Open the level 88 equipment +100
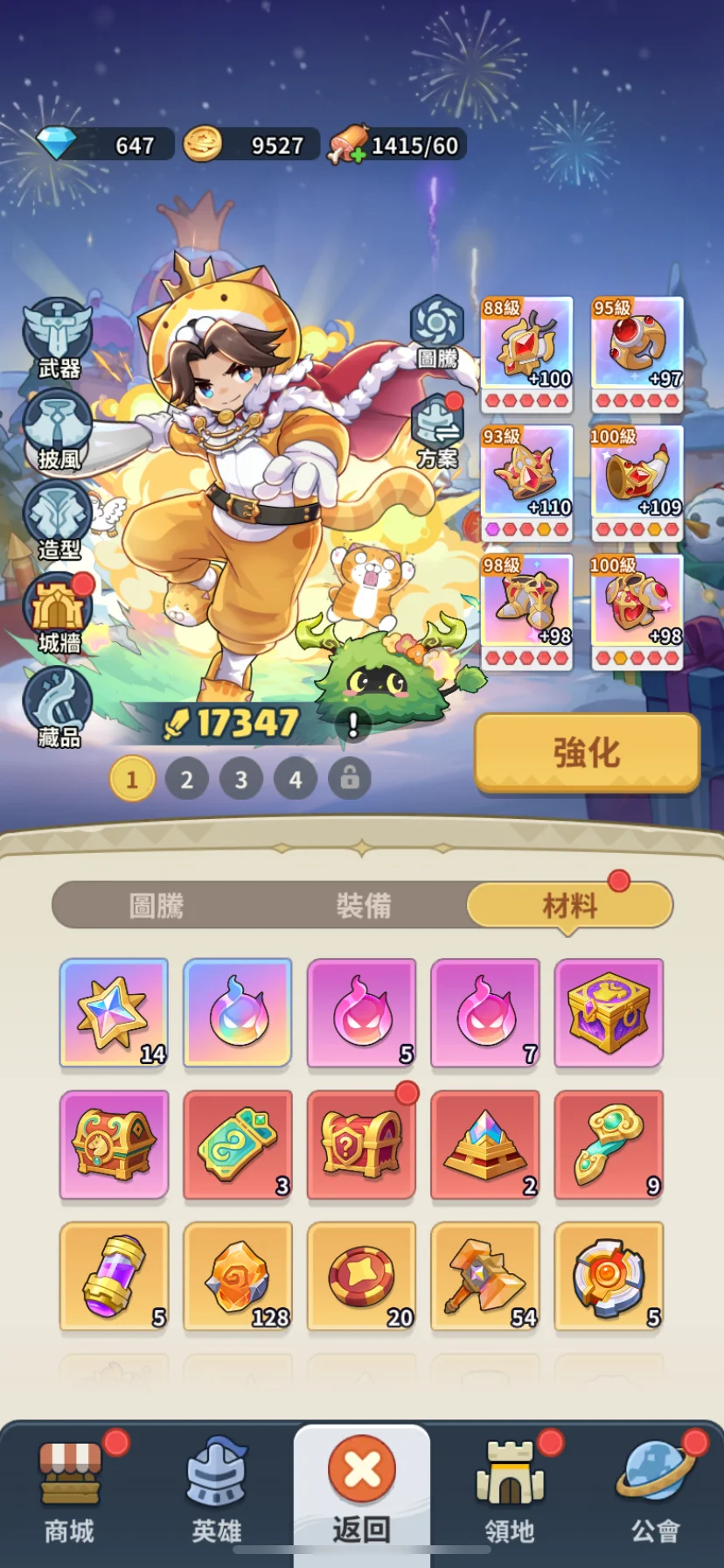The height and width of the screenshot is (1568, 724). (x=527, y=351)
